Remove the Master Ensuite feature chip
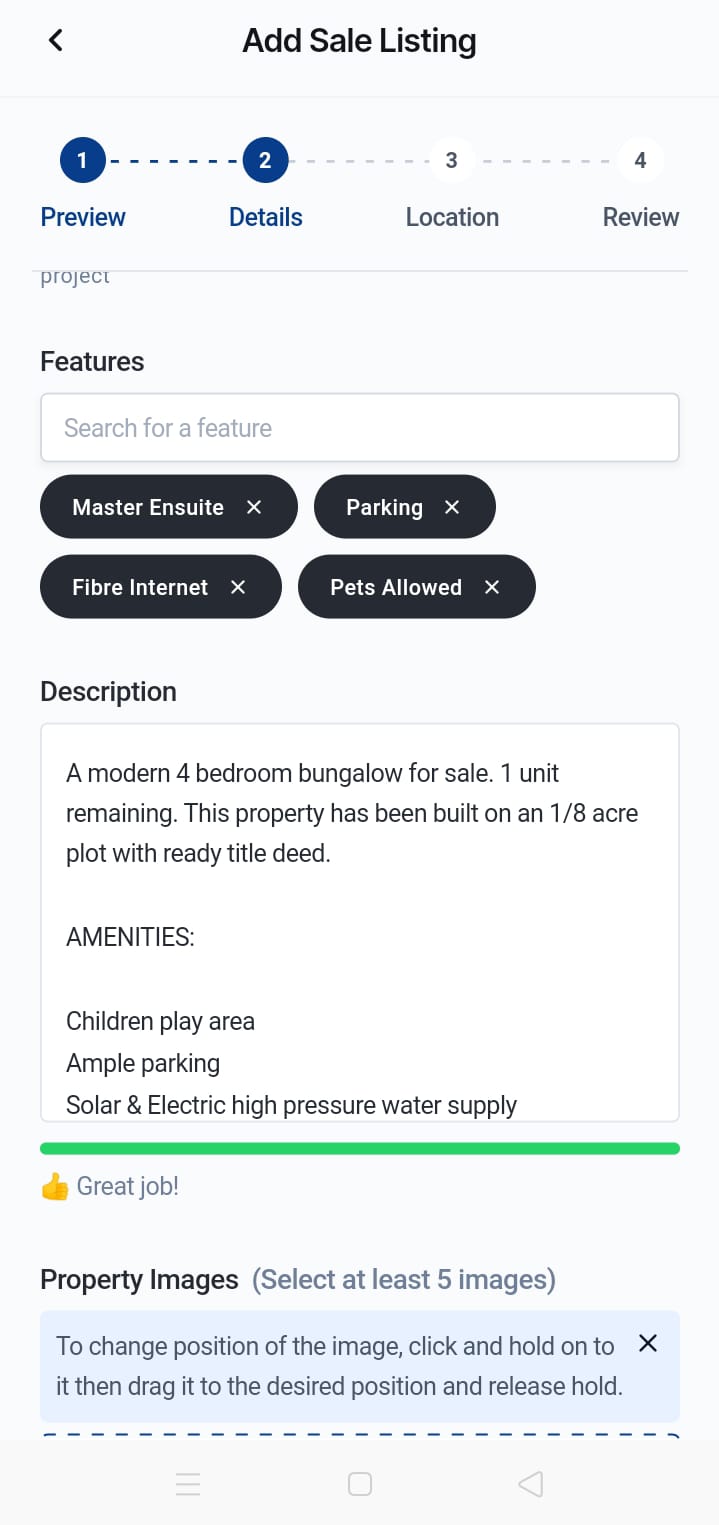 click(x=254, y=507)
